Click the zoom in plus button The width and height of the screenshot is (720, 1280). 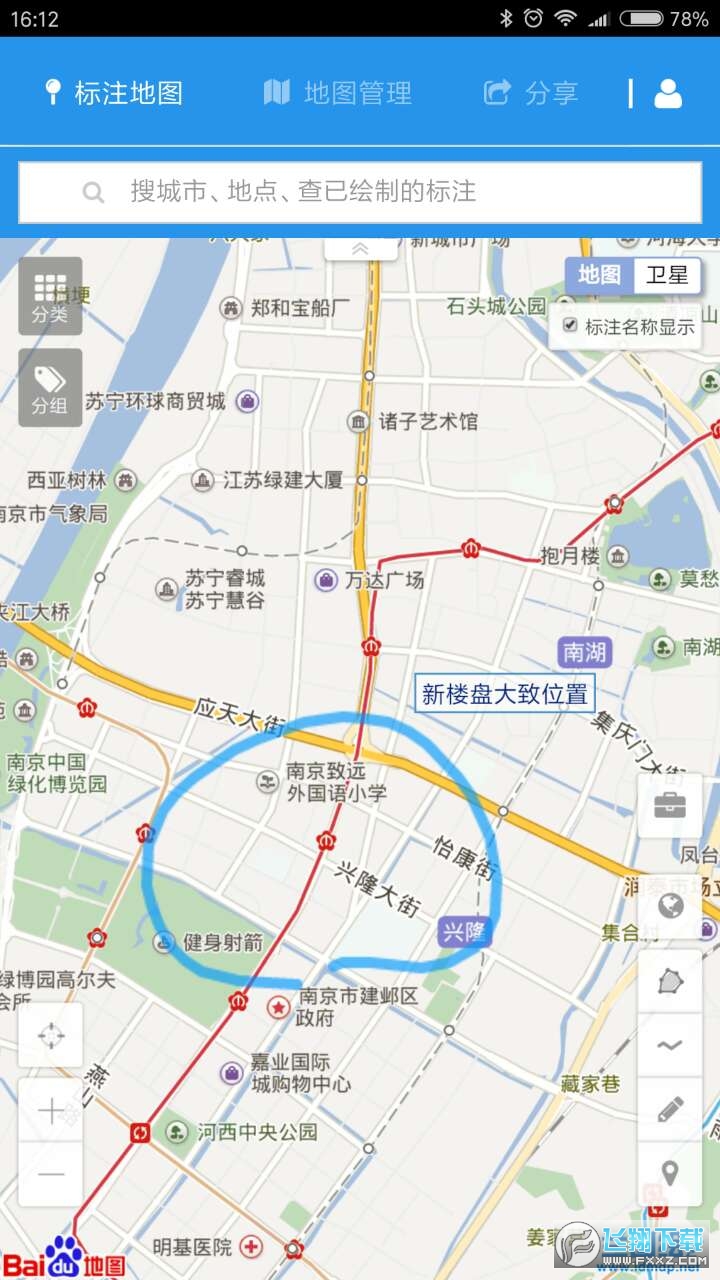[x=50, y=1110]
